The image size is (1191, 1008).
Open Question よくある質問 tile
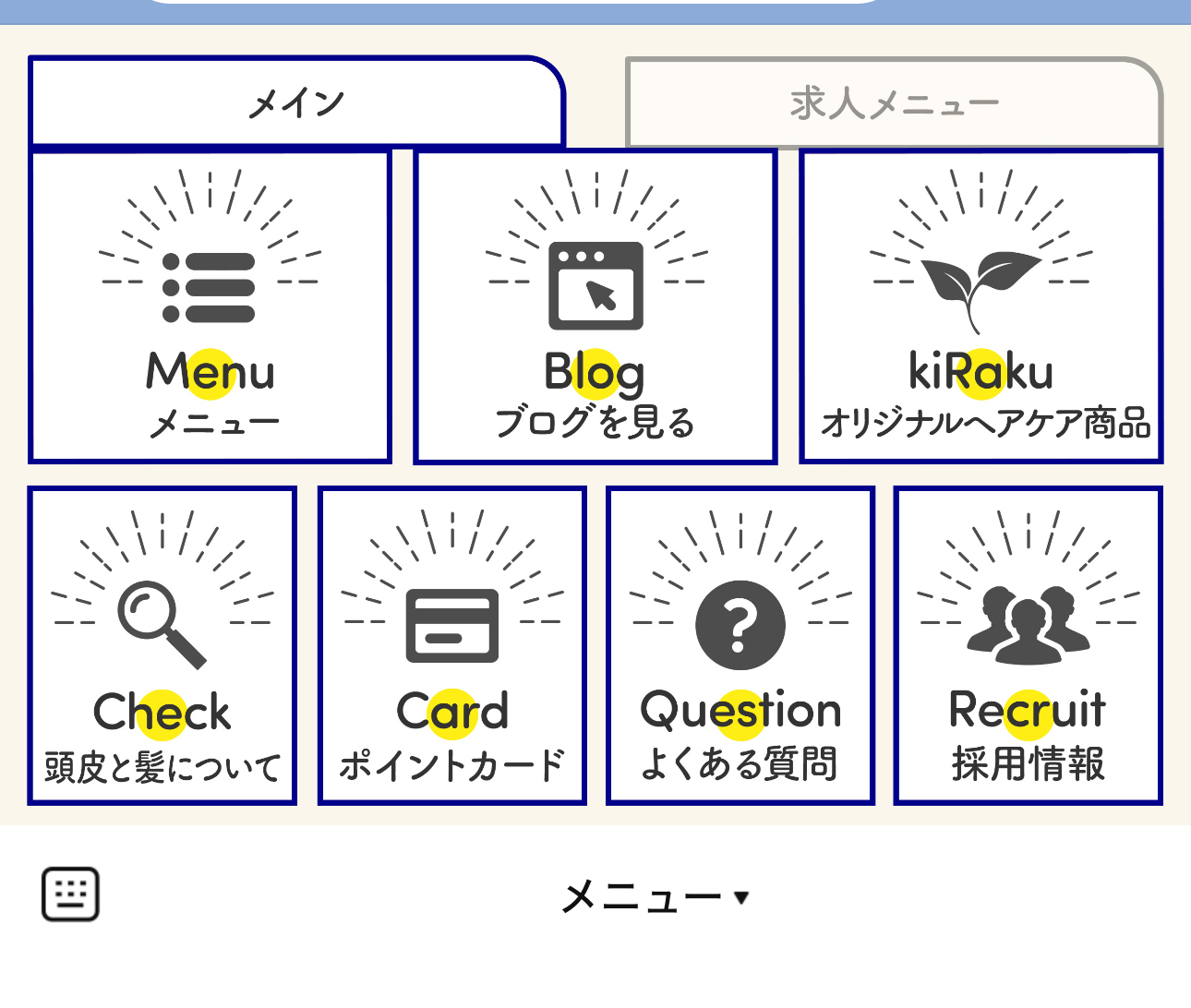coord(740,646)
